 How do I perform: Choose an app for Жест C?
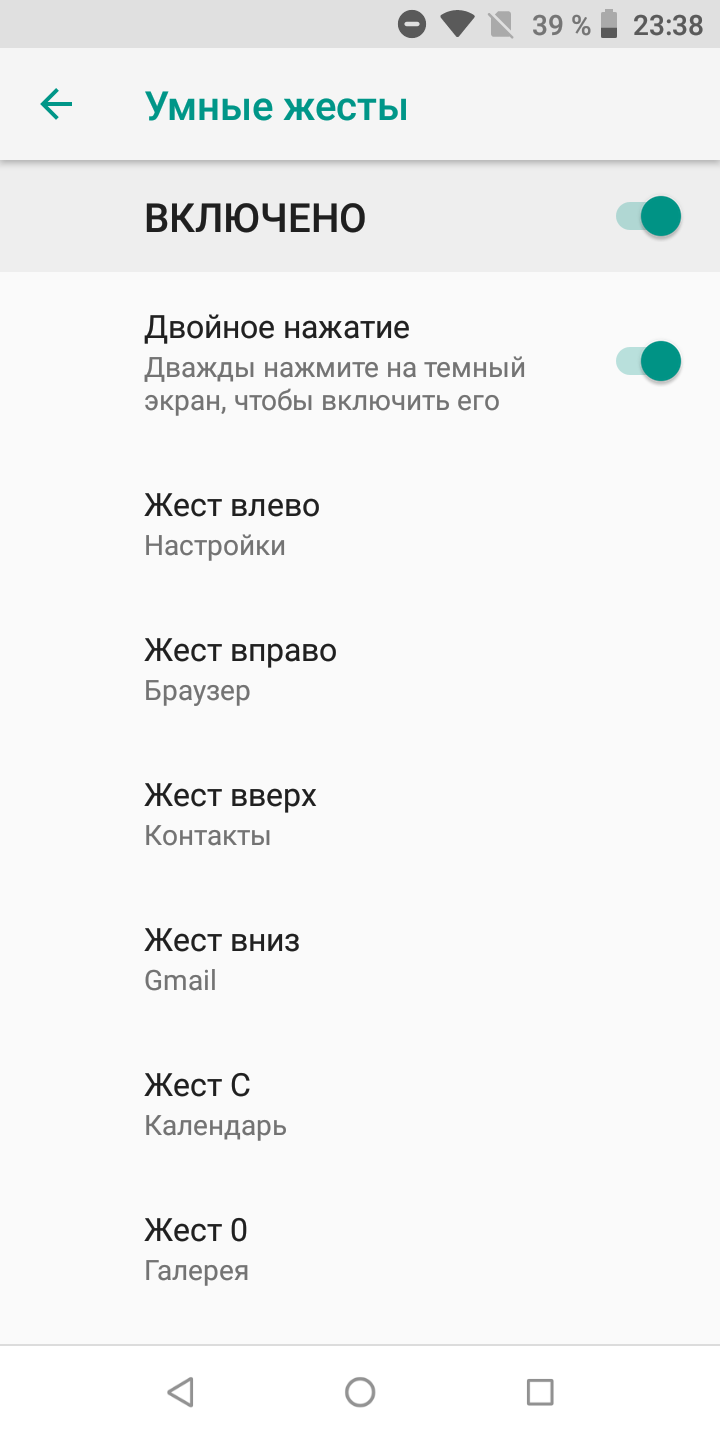point(360,1105)
